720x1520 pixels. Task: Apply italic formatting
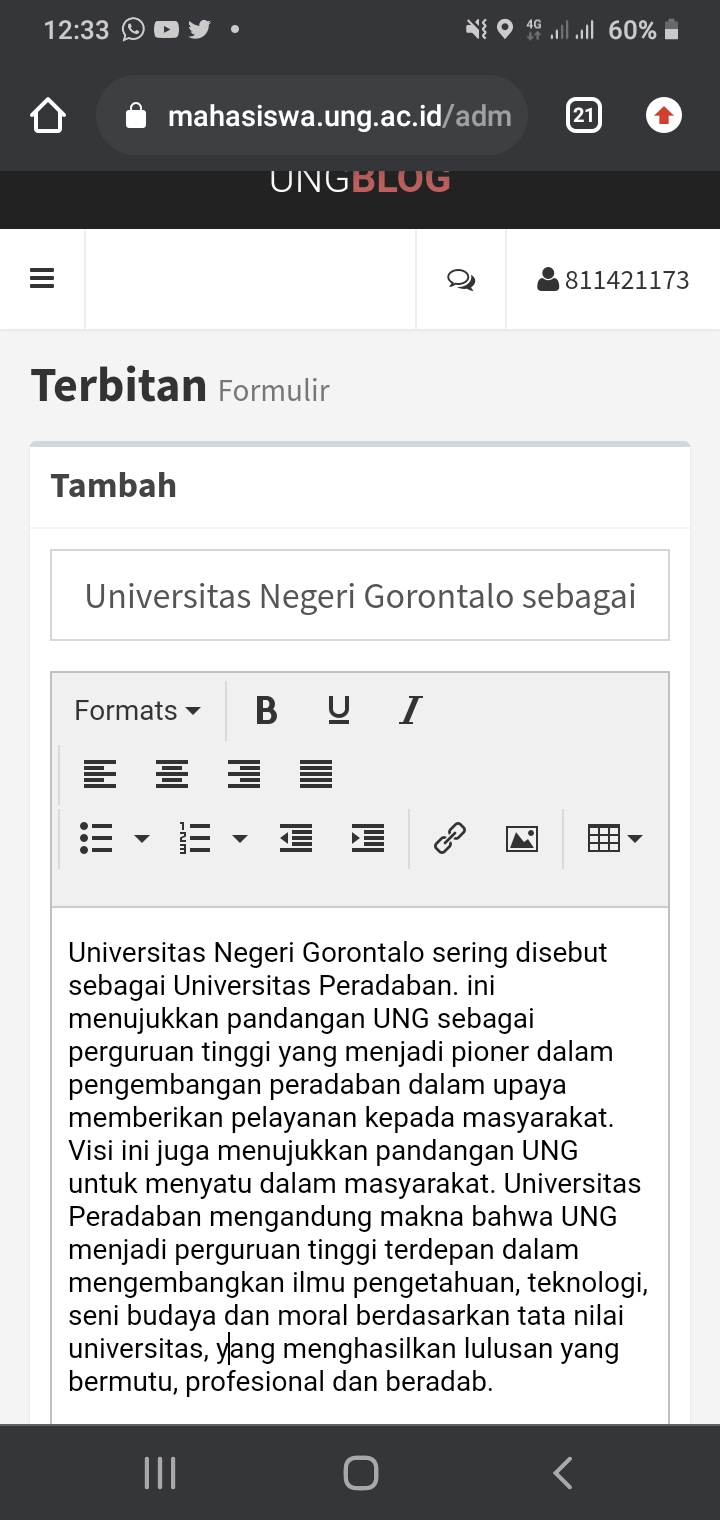(x=411, y=710)
